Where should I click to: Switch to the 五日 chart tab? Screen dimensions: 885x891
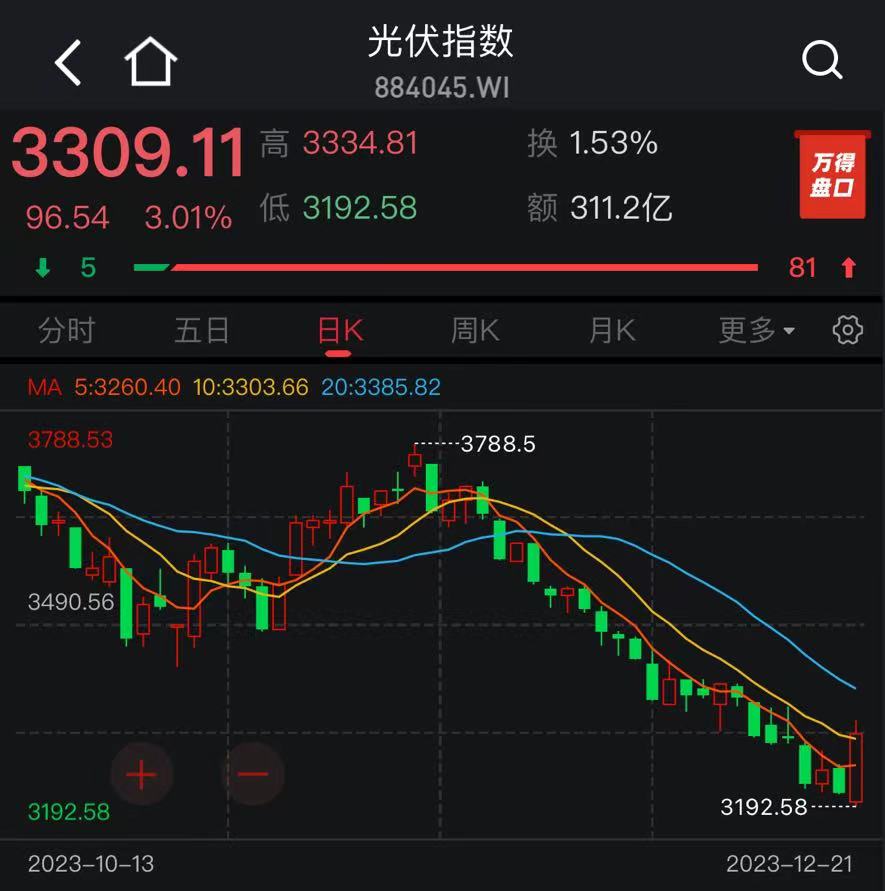point(202,330)
